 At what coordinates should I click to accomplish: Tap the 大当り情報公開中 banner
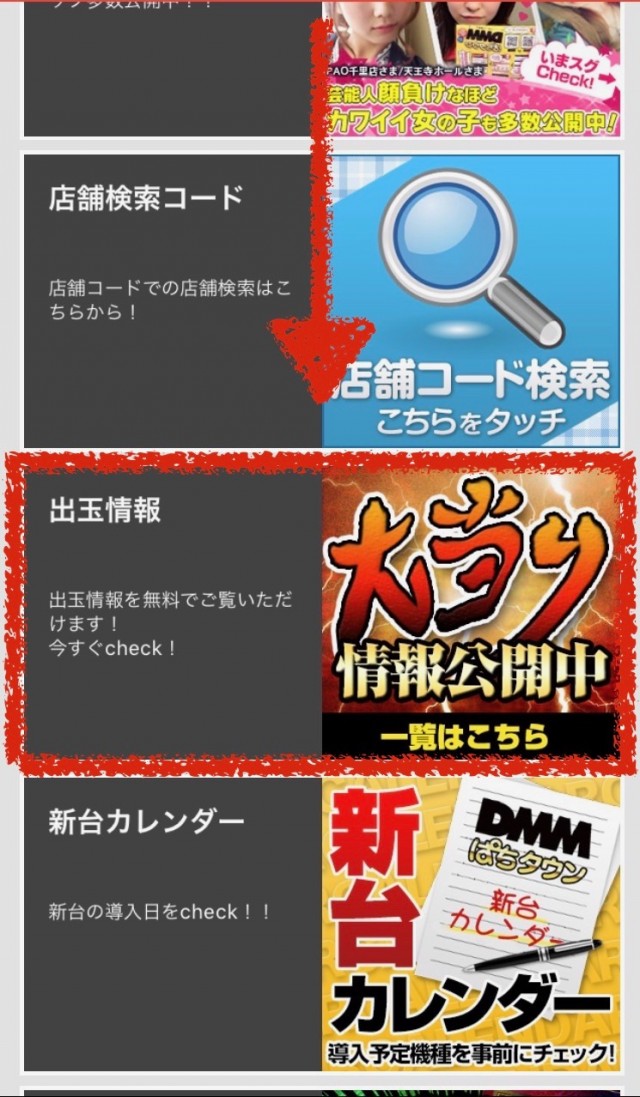pos(470,612)
